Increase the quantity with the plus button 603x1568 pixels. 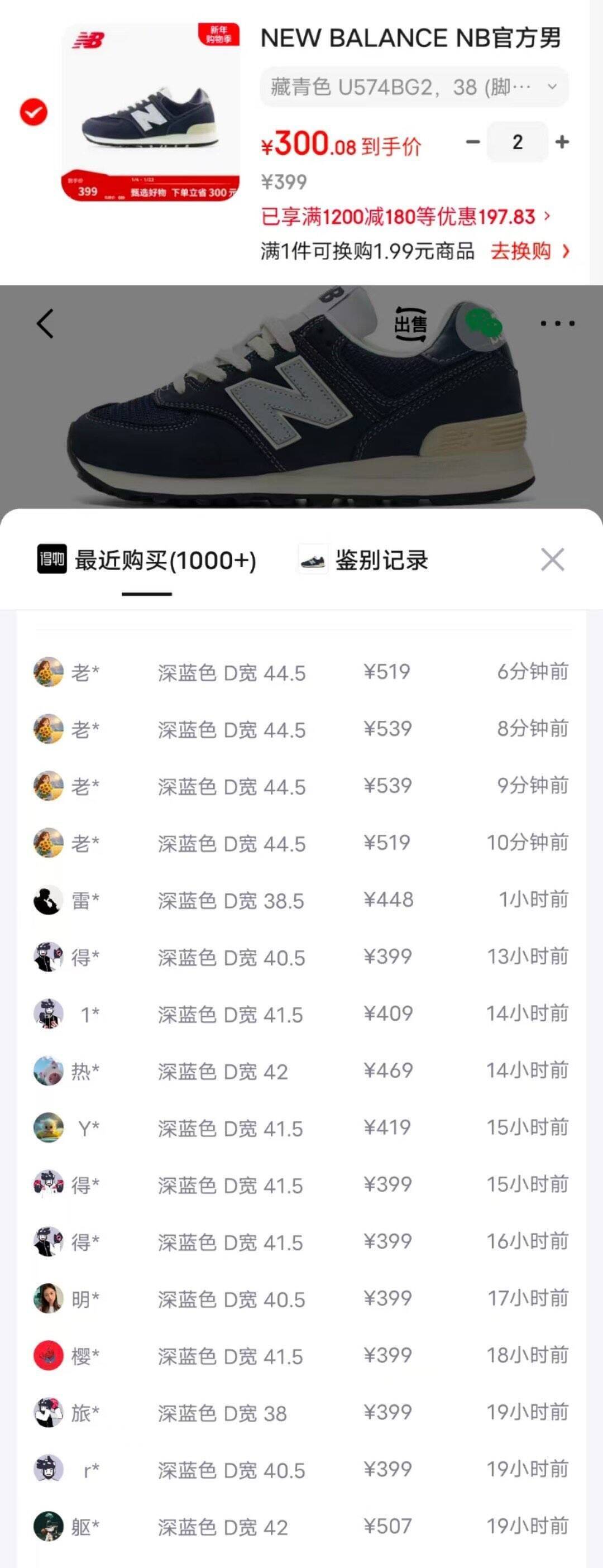[562, 142]
